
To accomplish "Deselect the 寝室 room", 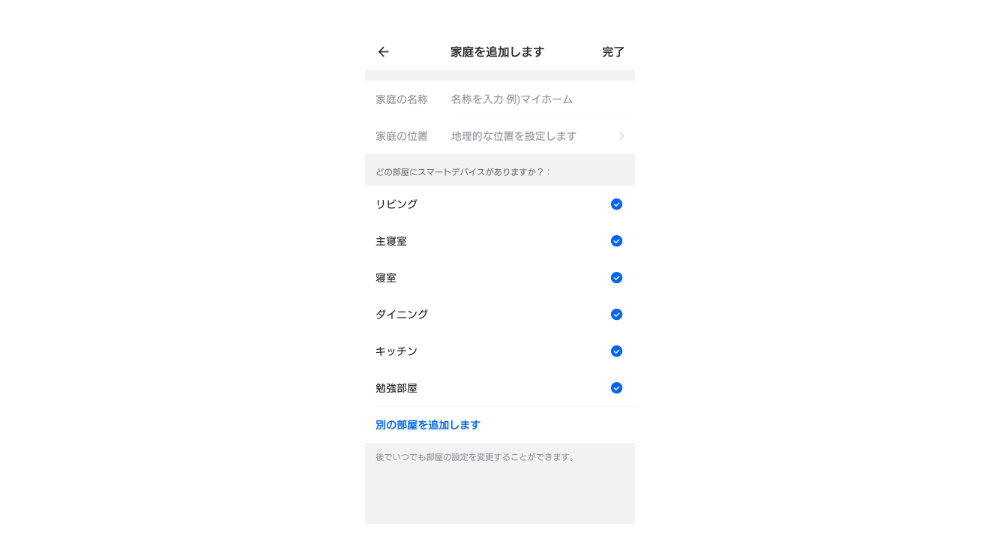I will 616,278.
